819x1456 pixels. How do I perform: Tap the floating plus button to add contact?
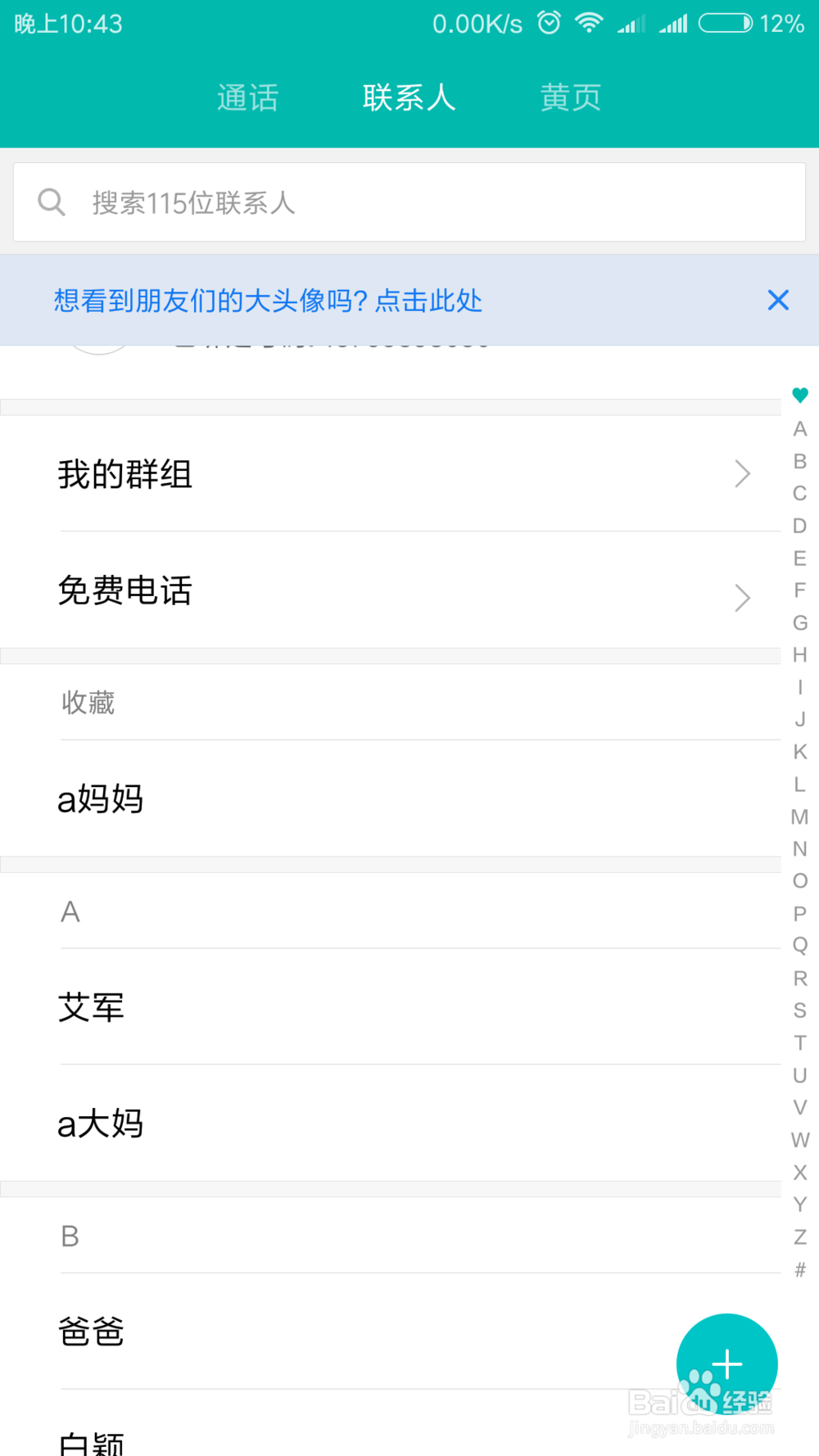click(726, 1363)
